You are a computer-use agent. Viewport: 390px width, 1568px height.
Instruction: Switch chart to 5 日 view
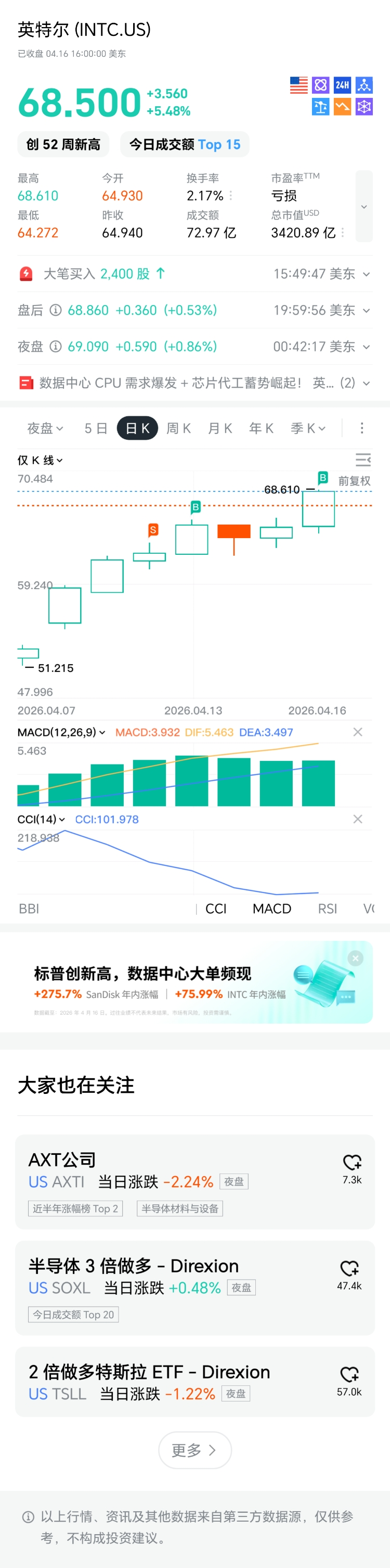tap(96, 428)
